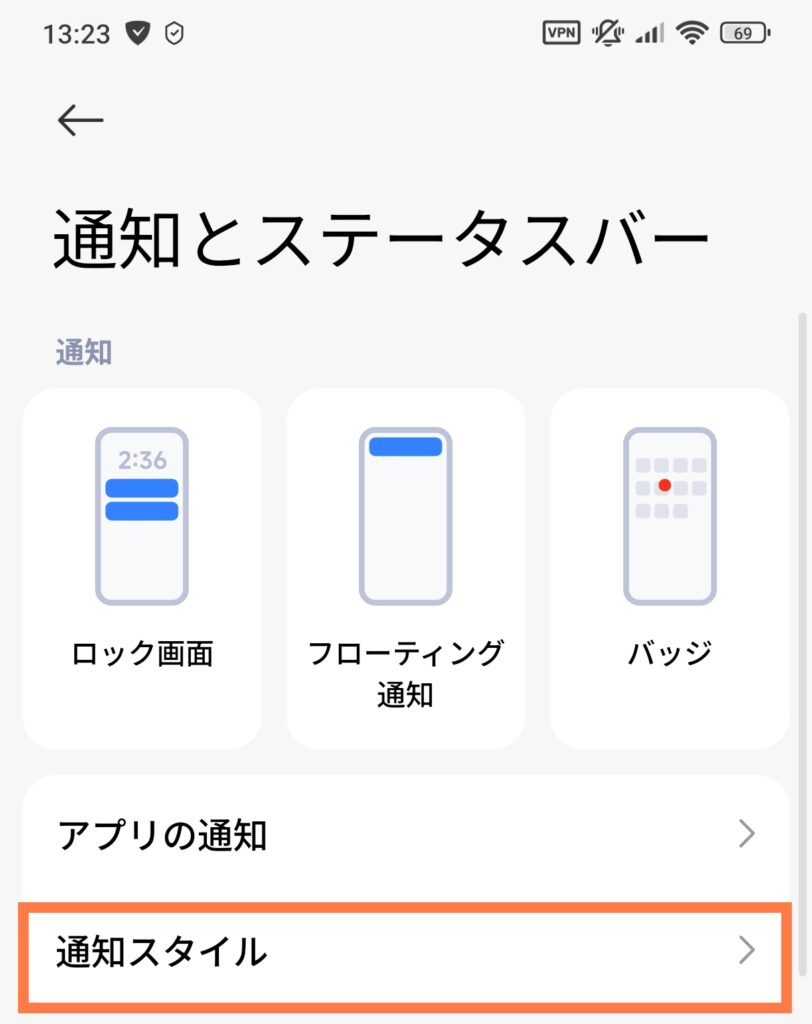Screen dimensions: 812x1024
Task: Go back using the back arrow
Action: click(80, 121)
